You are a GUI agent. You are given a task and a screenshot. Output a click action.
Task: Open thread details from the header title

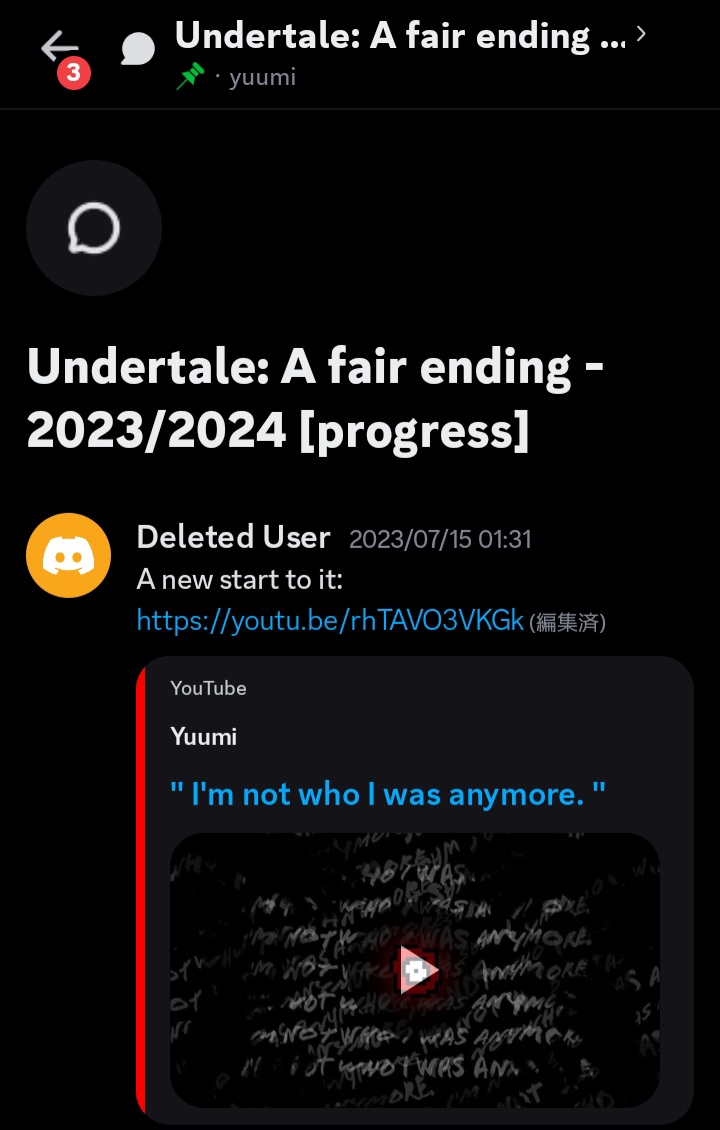pos(400,36)
